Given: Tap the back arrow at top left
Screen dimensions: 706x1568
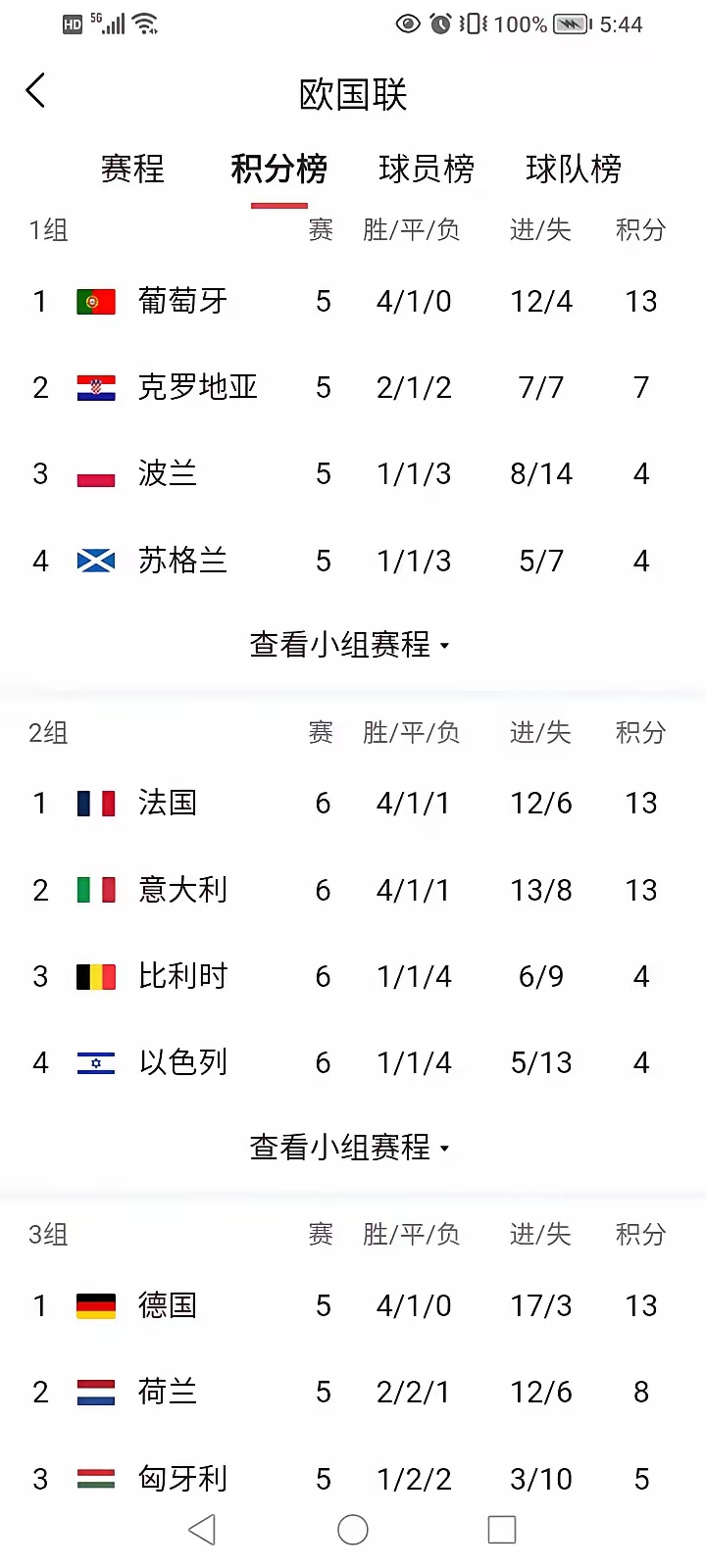Looking at the screenshot, I should [x=35, y=90].
